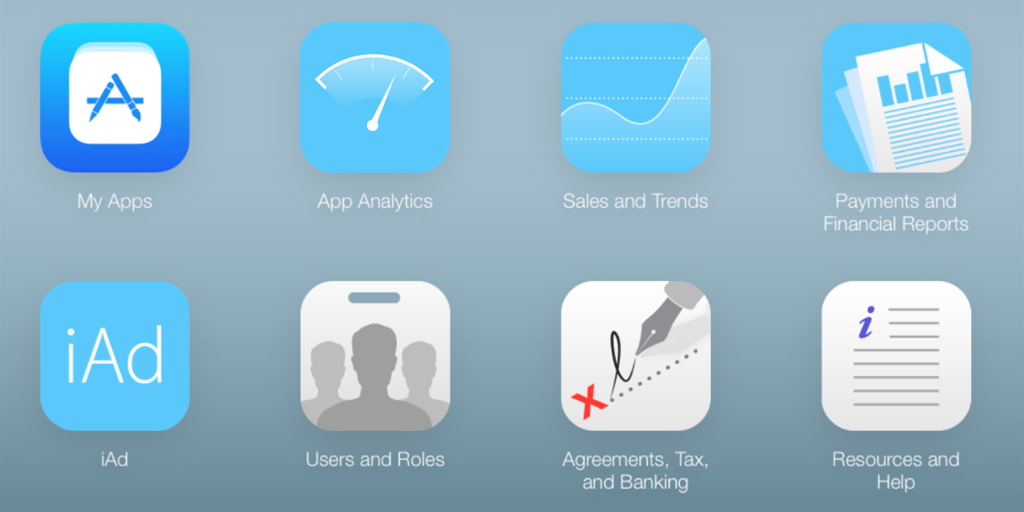Open My Apps
Image resolution: width=1024 pixels, height=512 pixels.
pyautogui.click(x=115, y=97)
